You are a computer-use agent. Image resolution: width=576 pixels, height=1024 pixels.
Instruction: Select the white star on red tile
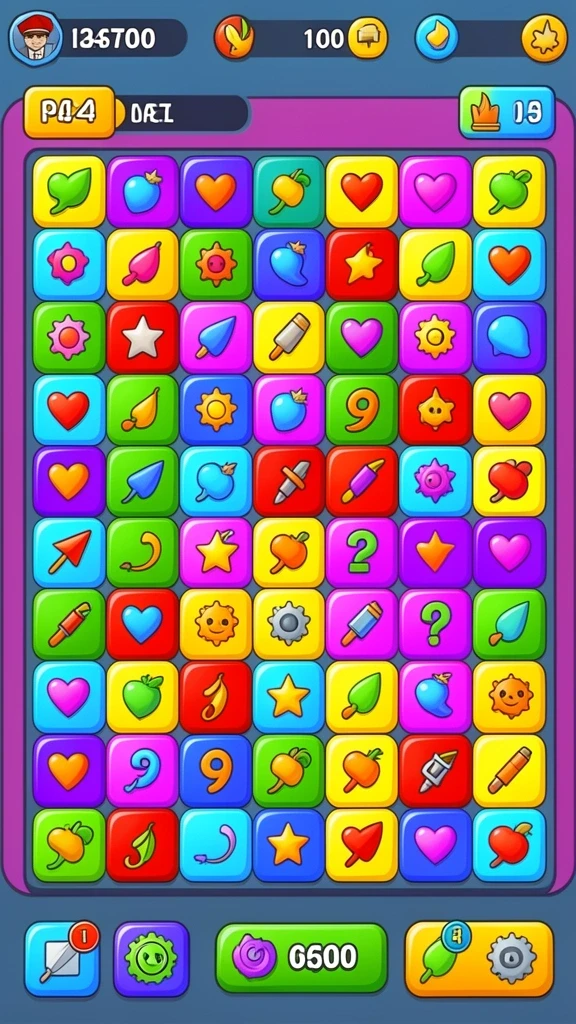coord(142,338)
